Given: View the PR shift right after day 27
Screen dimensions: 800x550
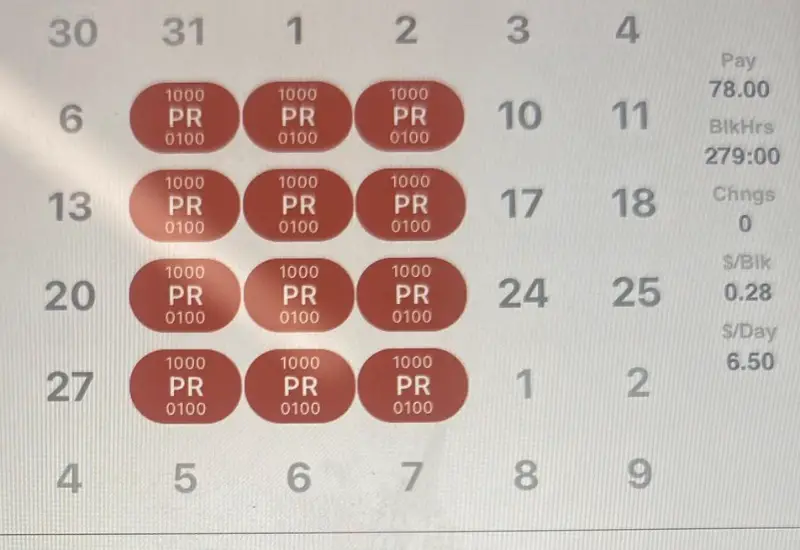Looking at the screenshot, I should tap(186, 386).
